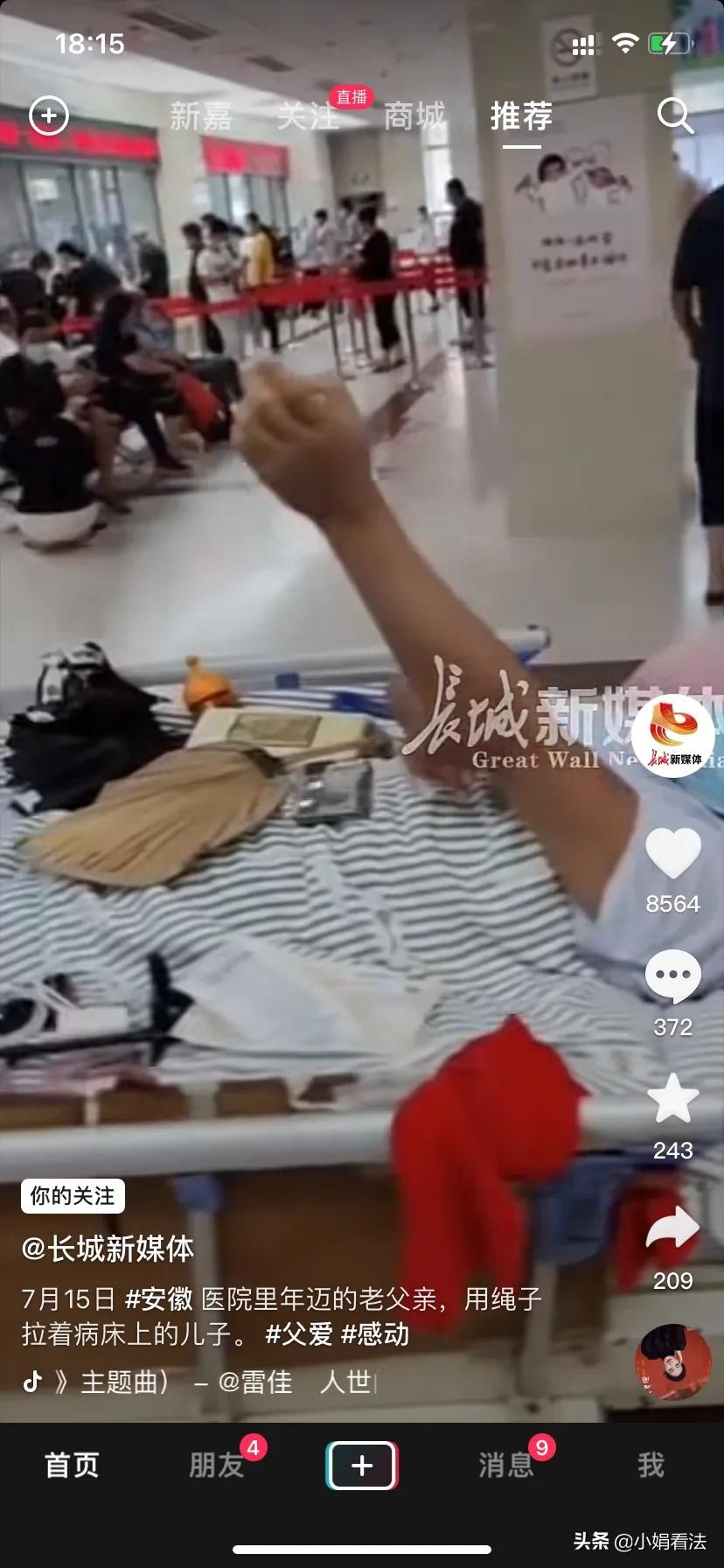The width and height of the screenshot is (724, 1568).
Task: Tap the plus circle icon at top left
Action: point(49,115)
